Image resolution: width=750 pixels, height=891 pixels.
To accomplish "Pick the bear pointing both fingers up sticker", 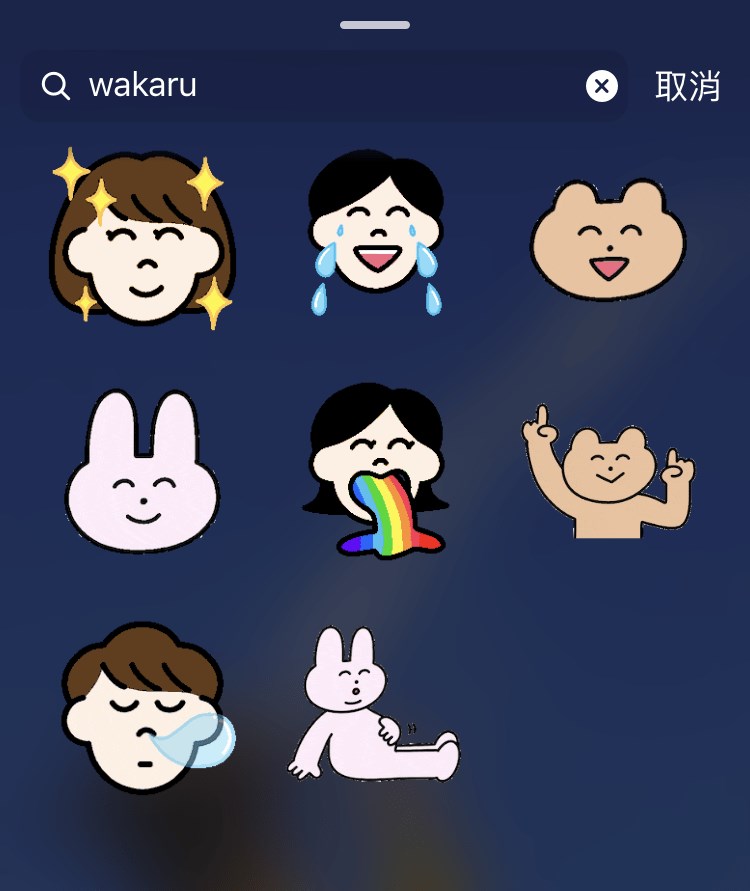I will [x=607, y=472].
